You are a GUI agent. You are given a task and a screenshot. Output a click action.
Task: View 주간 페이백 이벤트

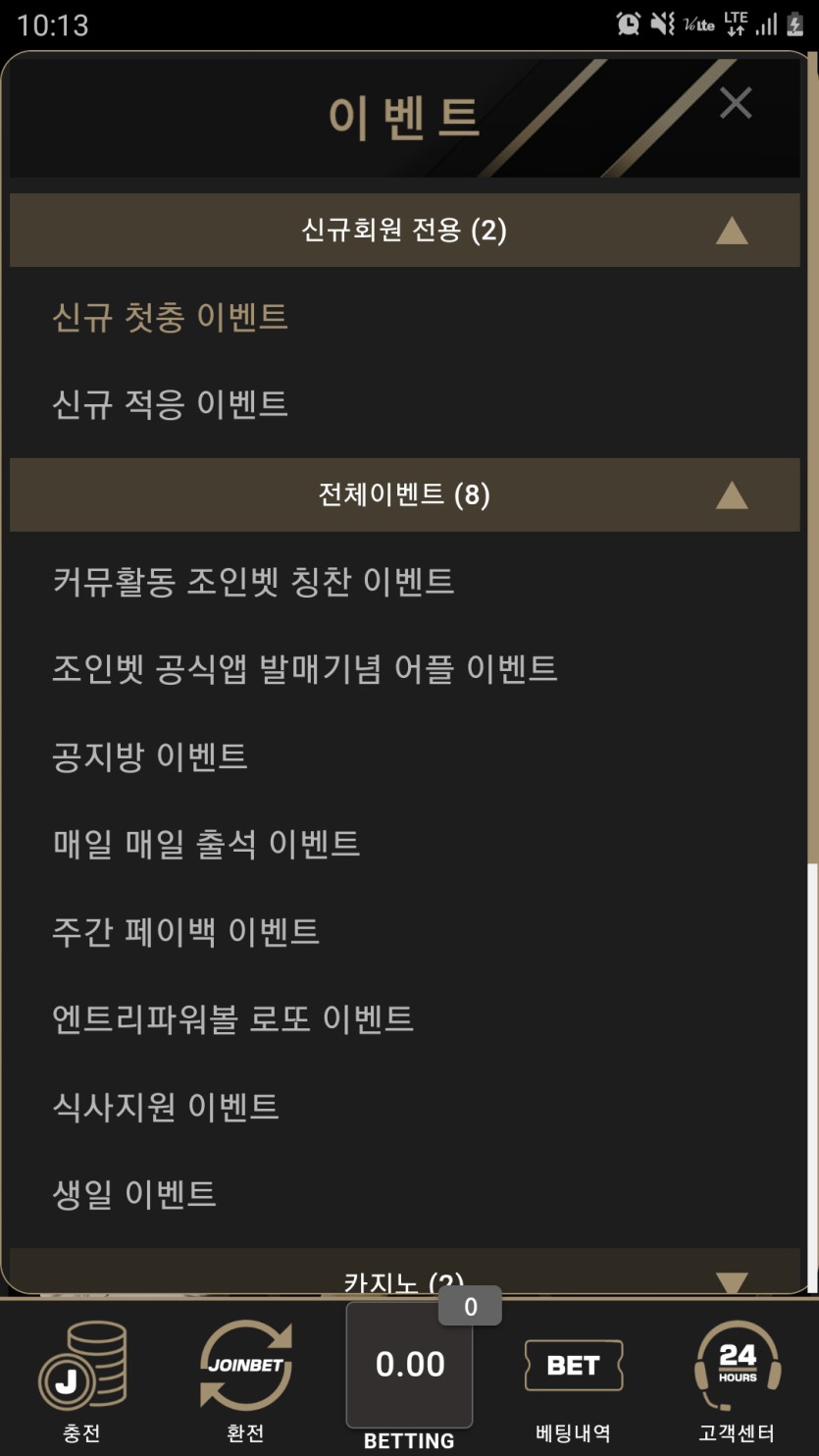(x=185, y=930)
